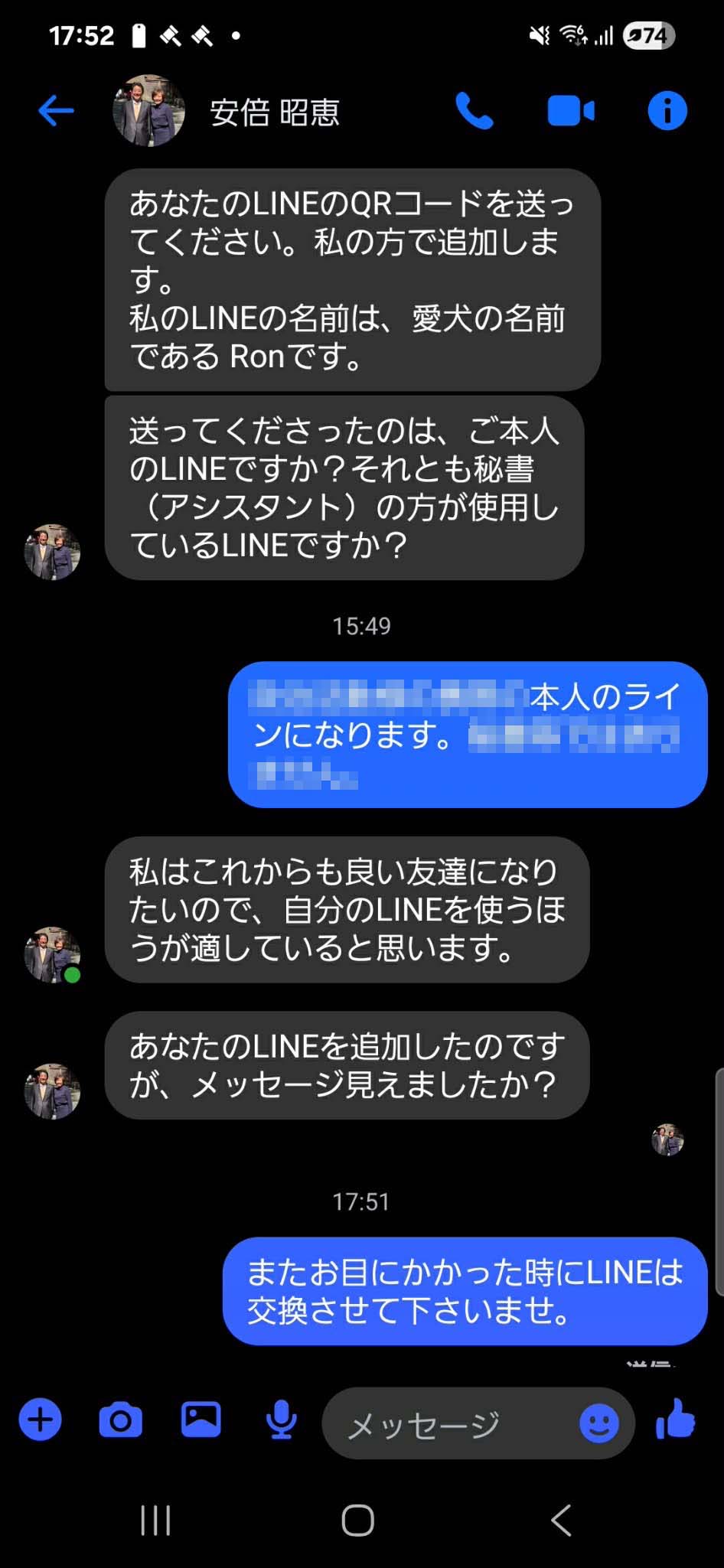This screenshot has width=724, height=1568.
Task: Start a voice call with 安倍 昭恵
Action: point(474,111)
